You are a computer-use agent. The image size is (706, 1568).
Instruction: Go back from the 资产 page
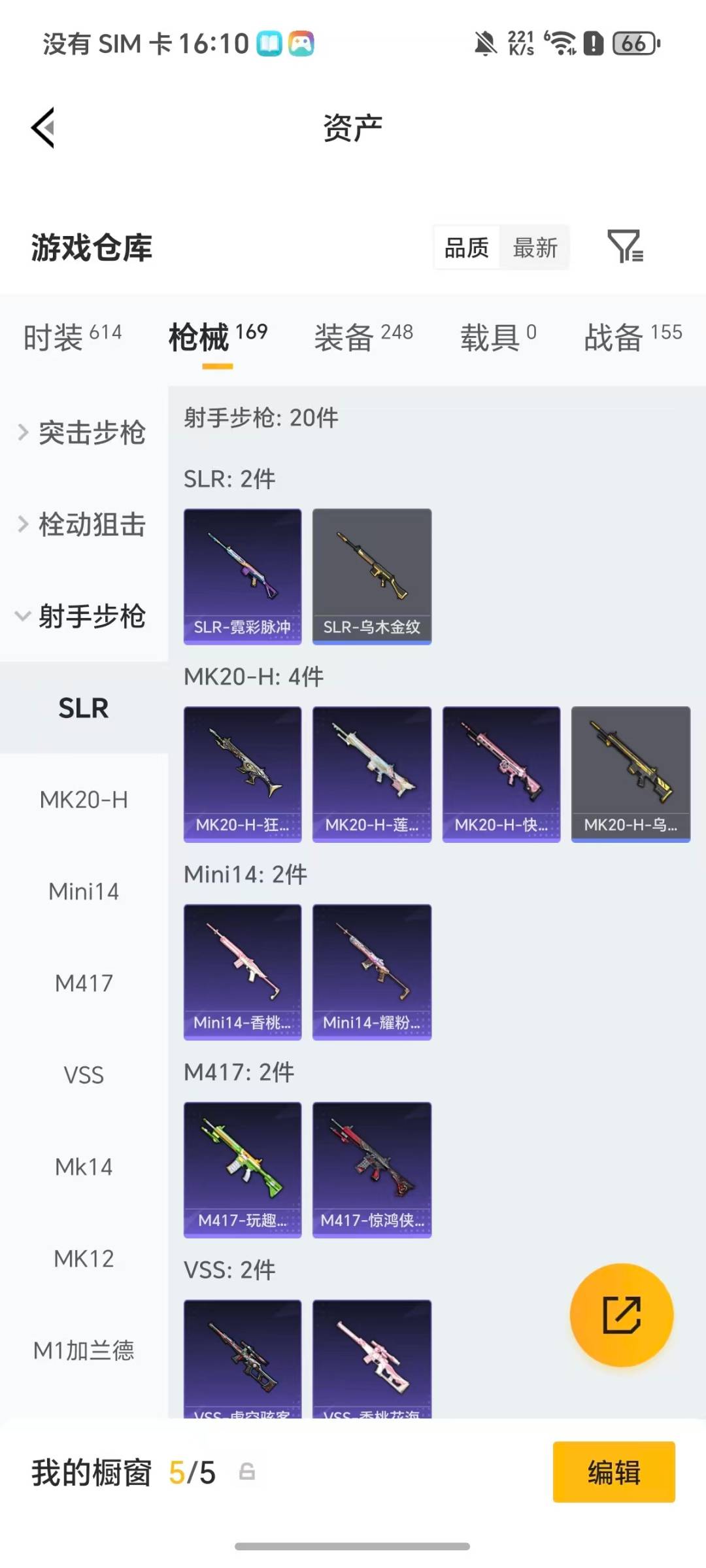click(43, 128)
